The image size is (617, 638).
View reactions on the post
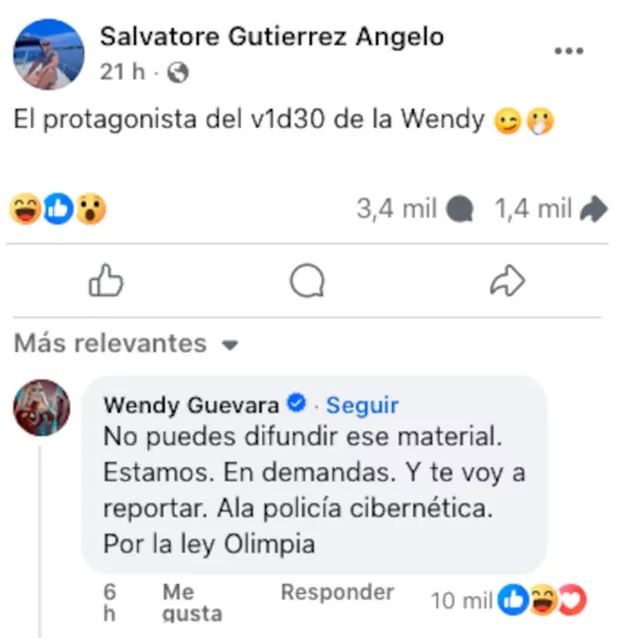point(58,209)
